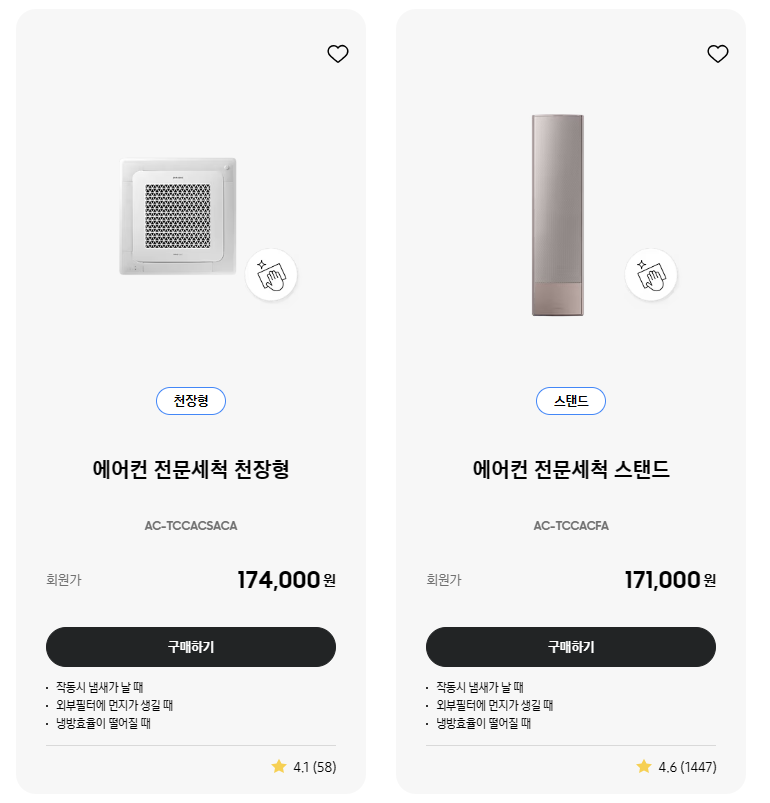Click the yellow star icon showing 4.1 rating
This screenshot has width=770, height=803.
tap(279, 766)
